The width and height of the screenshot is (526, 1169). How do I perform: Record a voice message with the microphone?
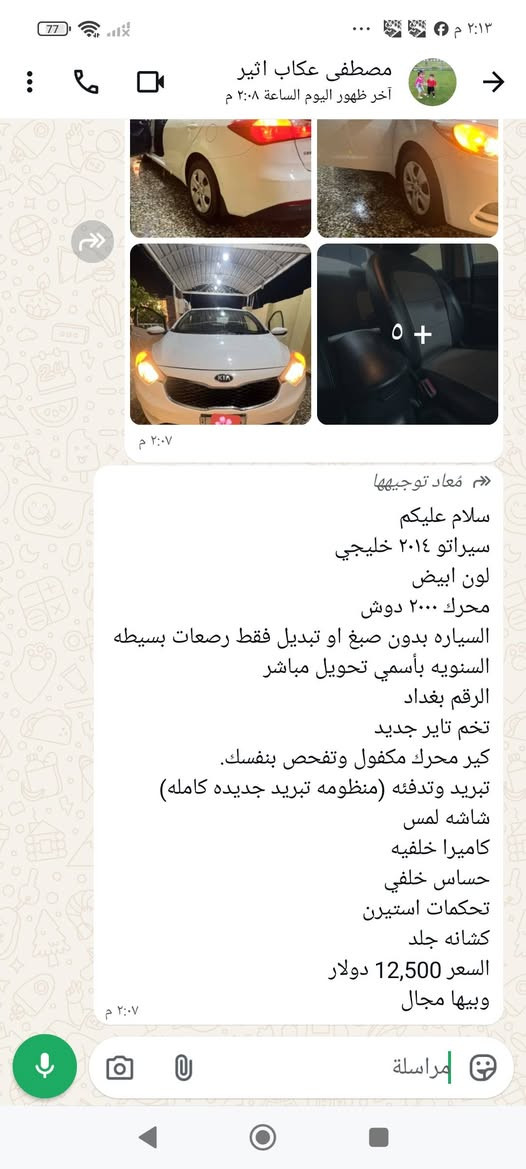click(x=45, y=1066)
